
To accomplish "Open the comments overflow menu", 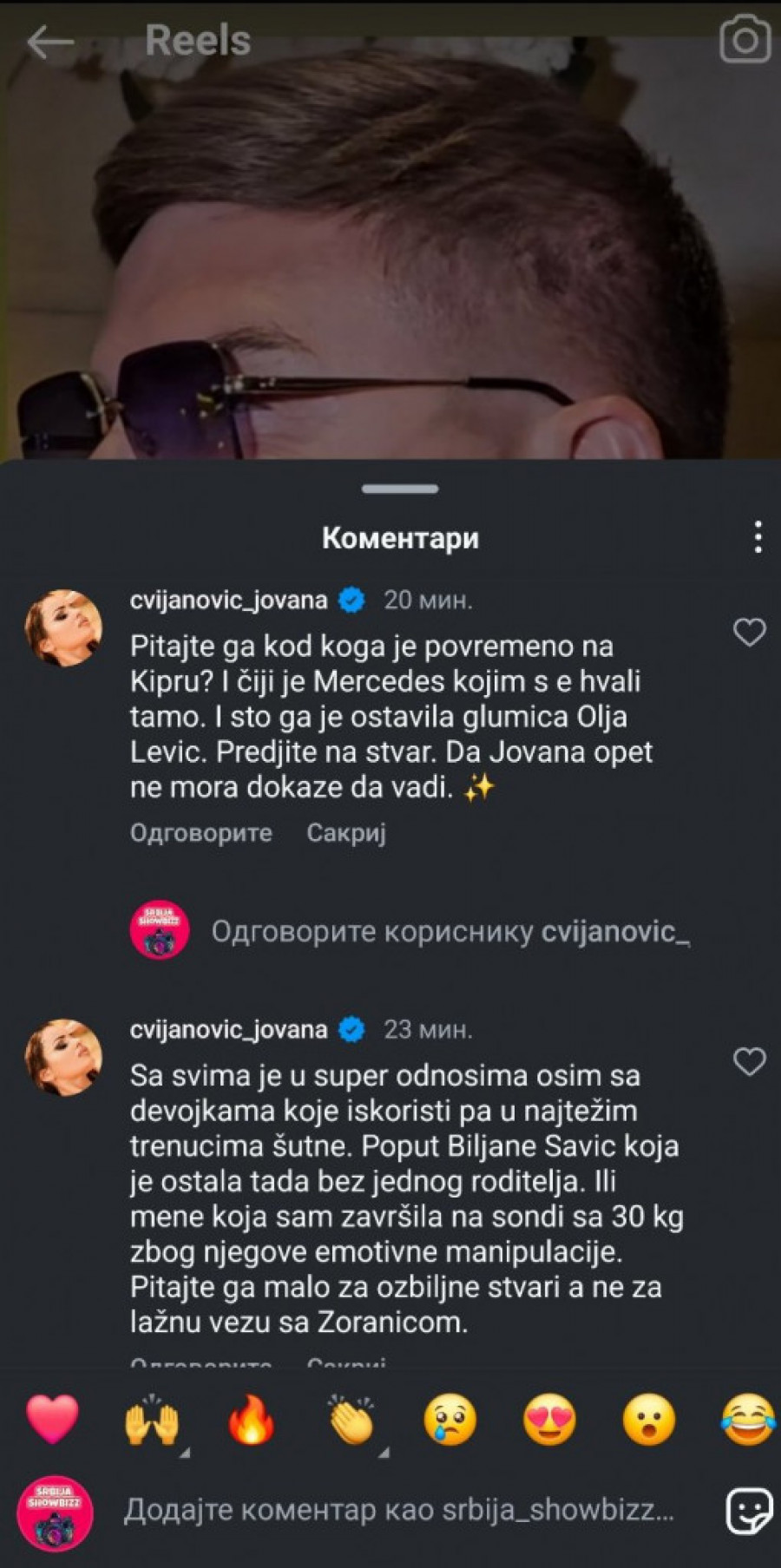I will 758,537.
